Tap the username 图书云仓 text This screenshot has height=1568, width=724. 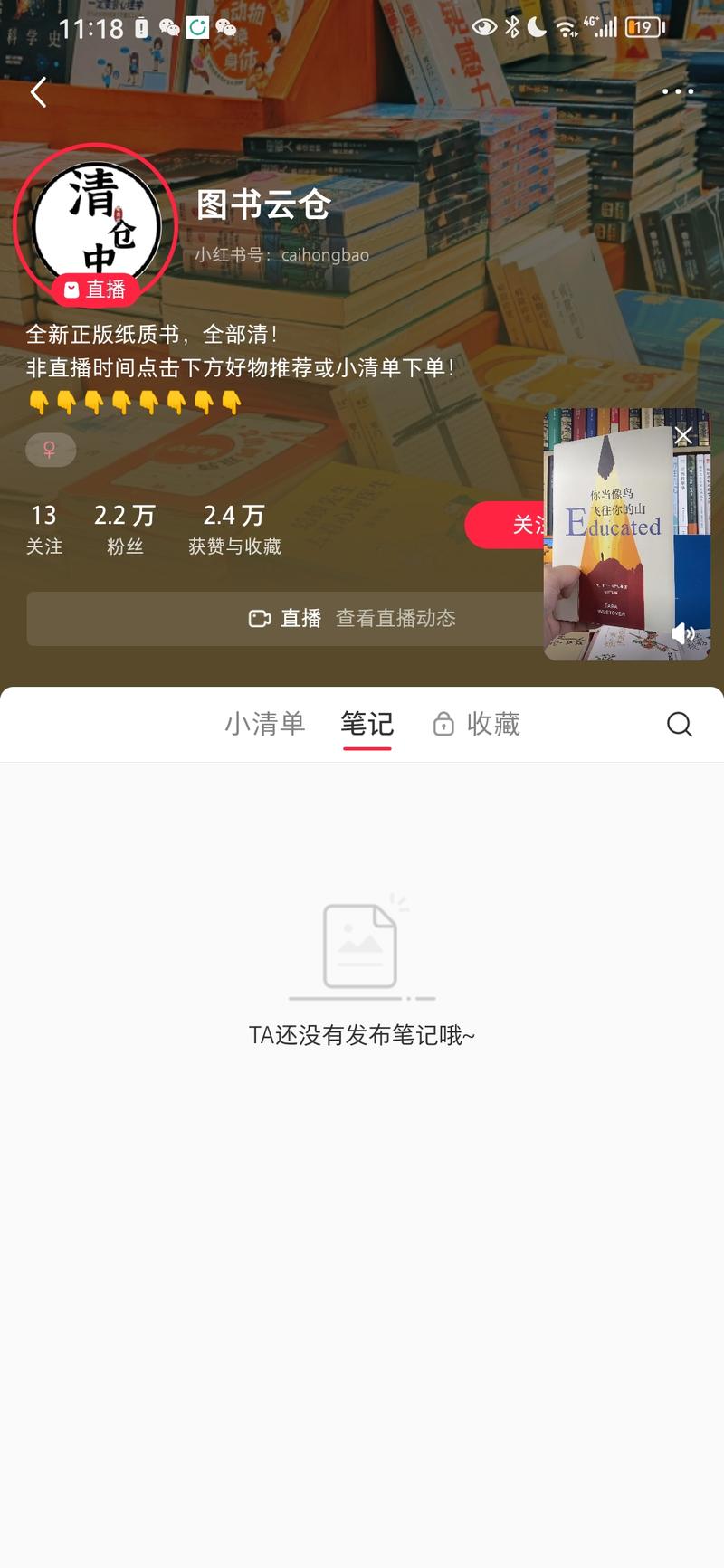[x=264, y=205]
